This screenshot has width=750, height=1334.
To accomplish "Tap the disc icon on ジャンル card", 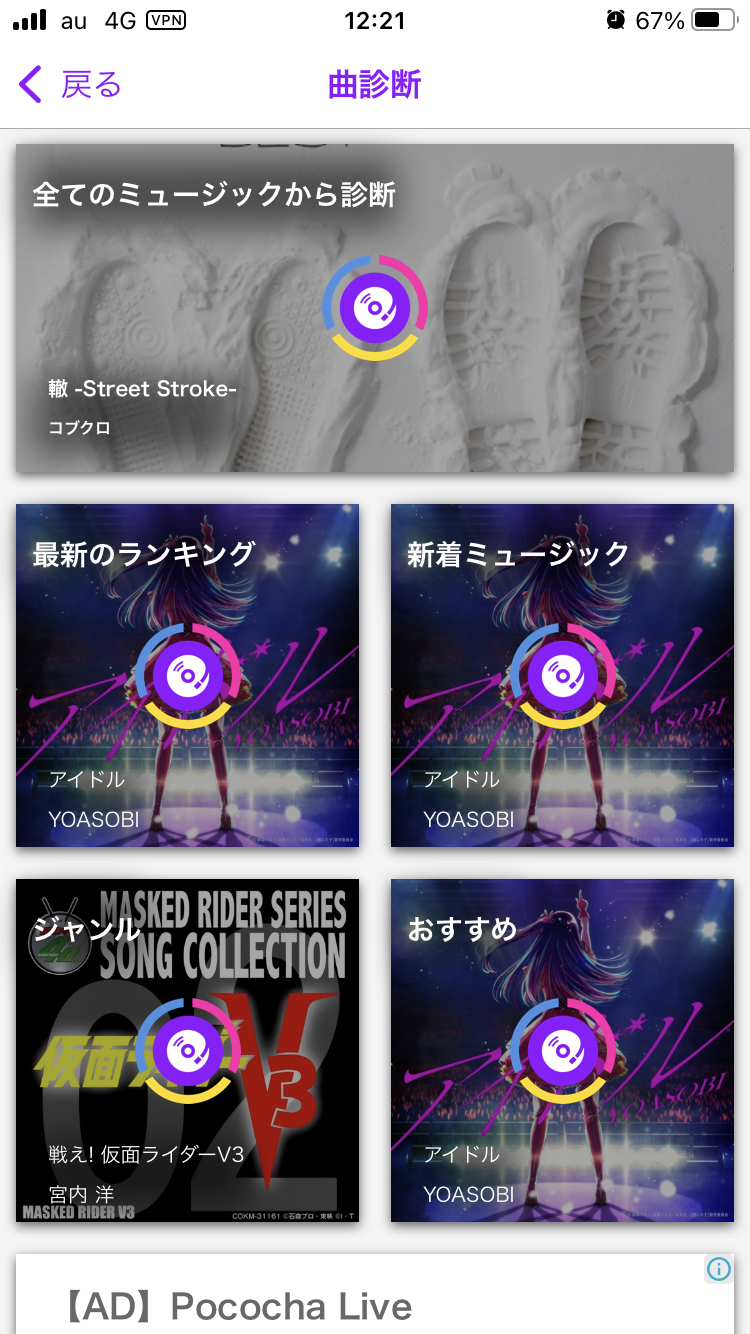I will [x=187, y=1051].
